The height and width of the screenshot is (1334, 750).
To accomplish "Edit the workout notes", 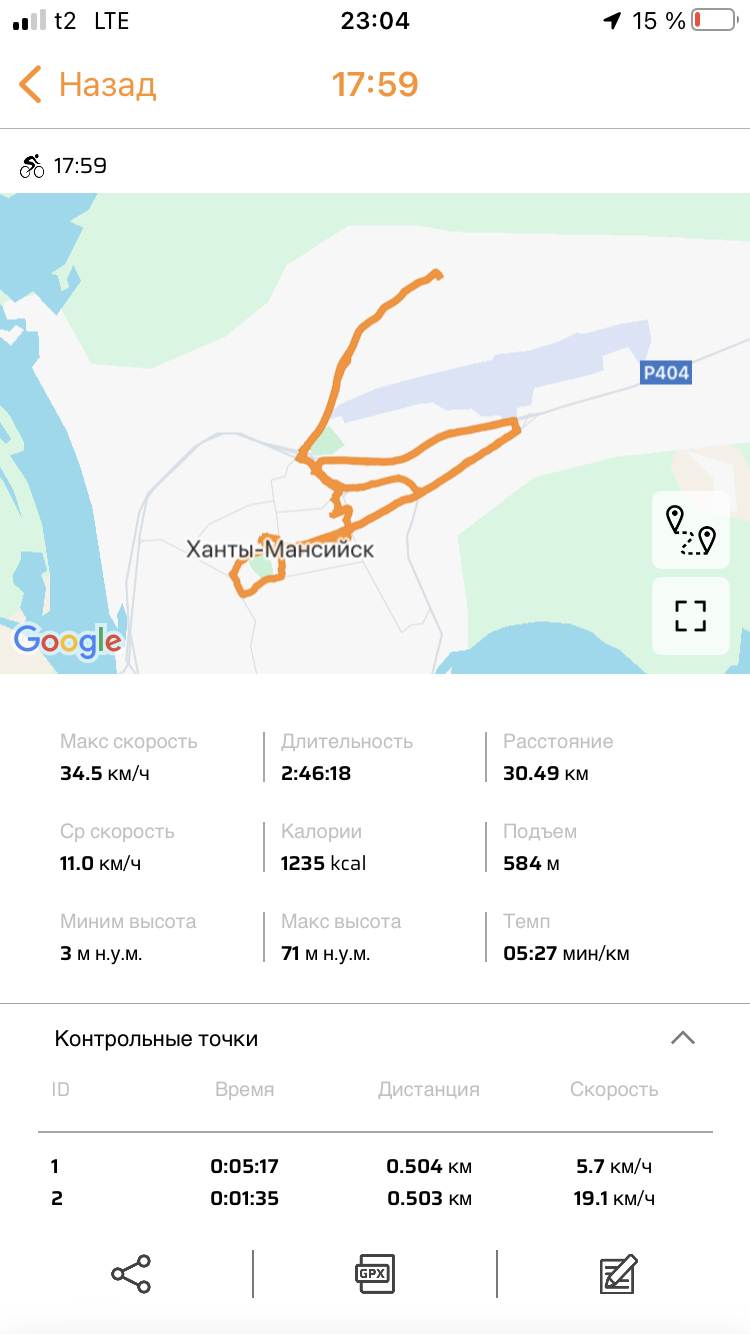I will tap(618, 1274).
